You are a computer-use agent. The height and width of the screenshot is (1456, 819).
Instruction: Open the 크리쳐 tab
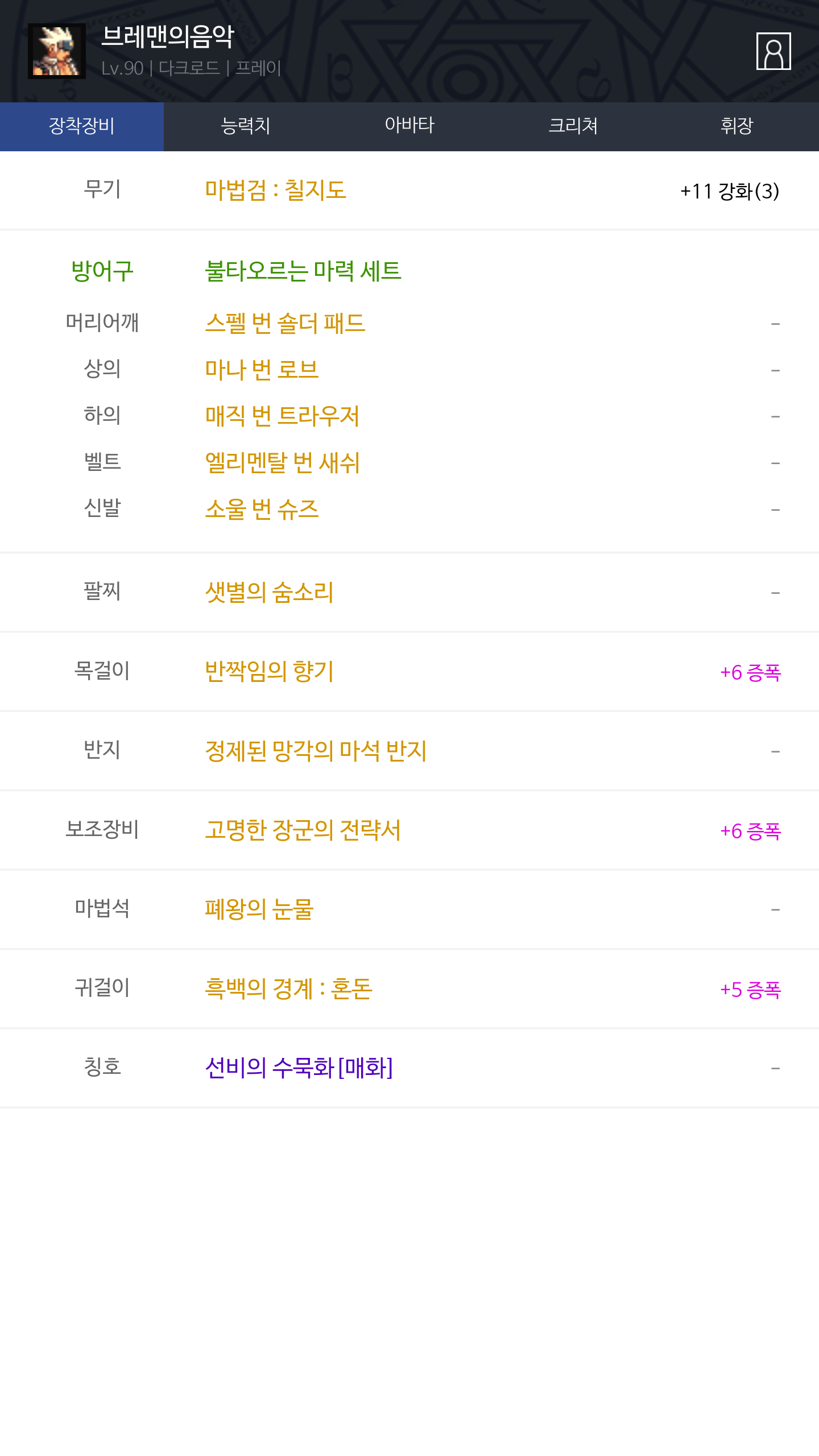pyautogui.click(x=573, y=126)
